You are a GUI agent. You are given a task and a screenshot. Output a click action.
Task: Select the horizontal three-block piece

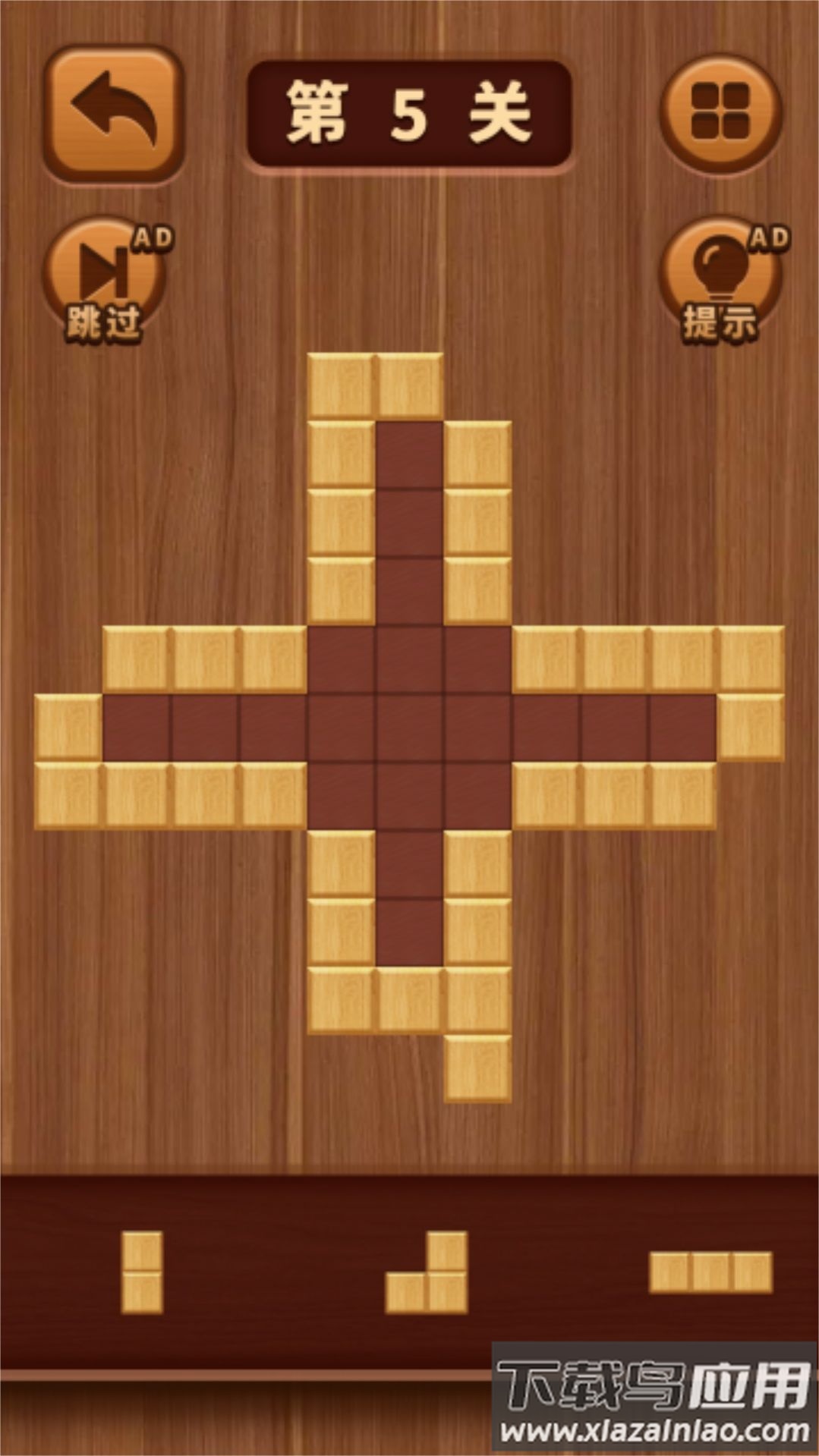point(710,1272)
